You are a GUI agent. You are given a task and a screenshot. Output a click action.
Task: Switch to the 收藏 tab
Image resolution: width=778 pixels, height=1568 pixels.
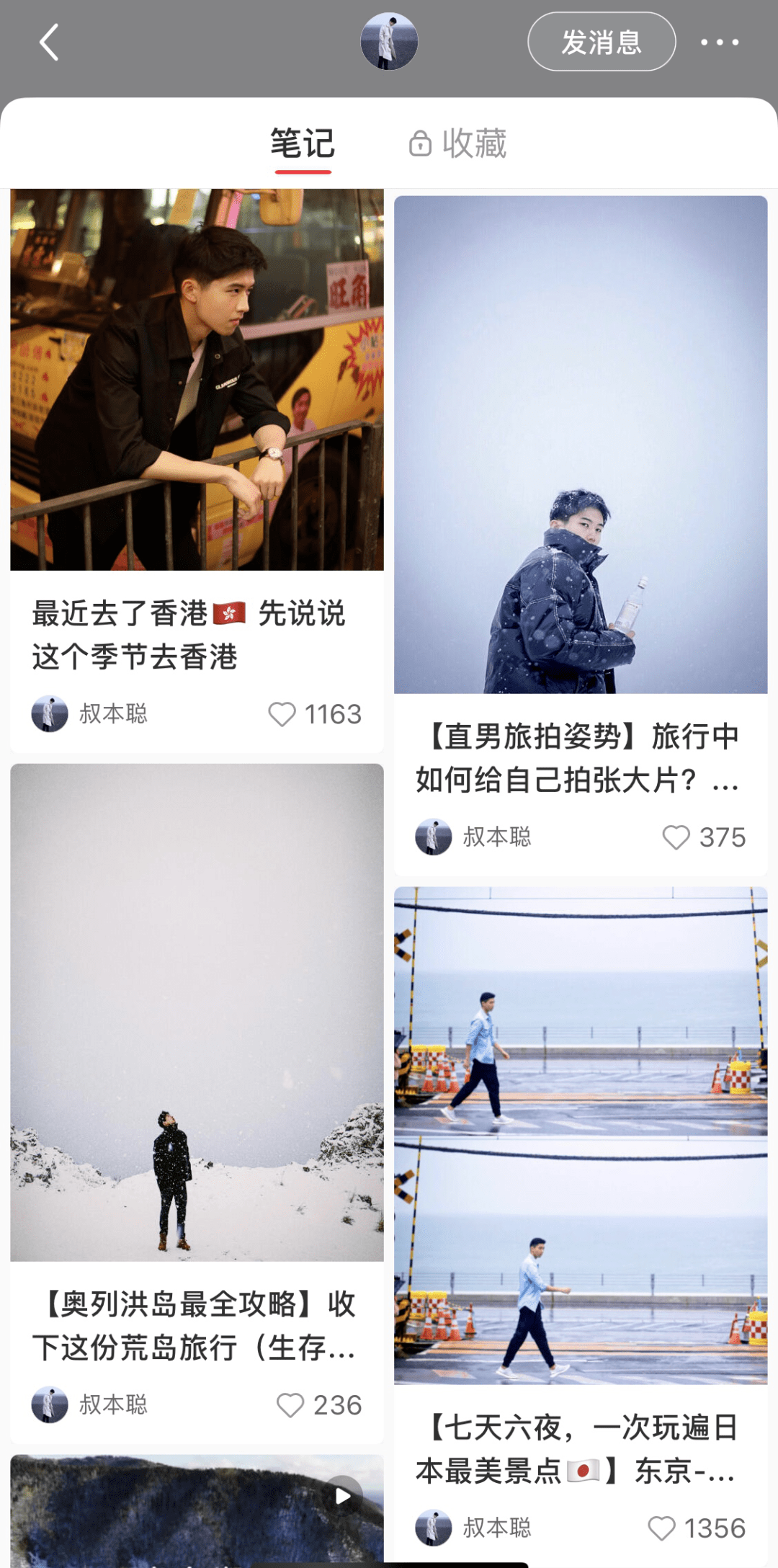coord(459,143)
